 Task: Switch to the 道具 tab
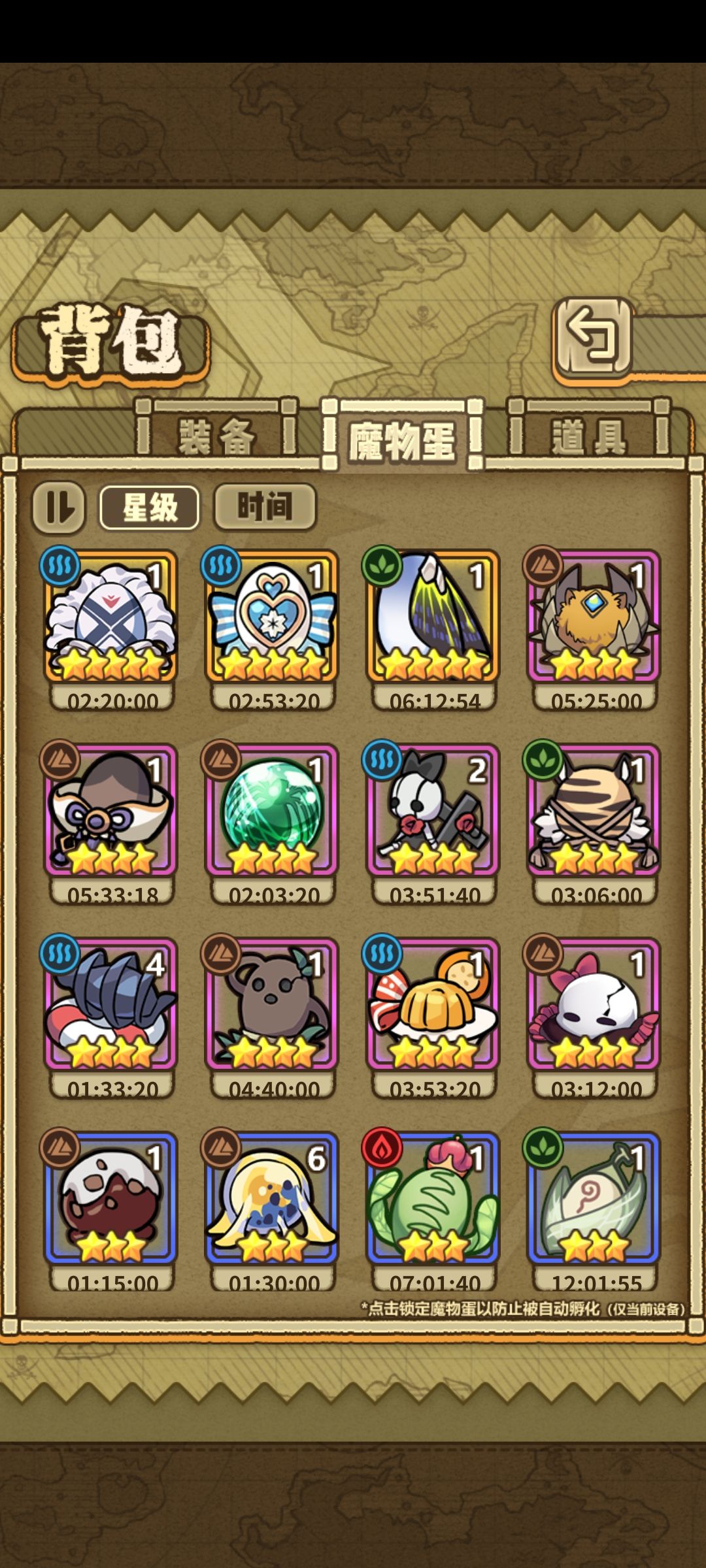589,435
